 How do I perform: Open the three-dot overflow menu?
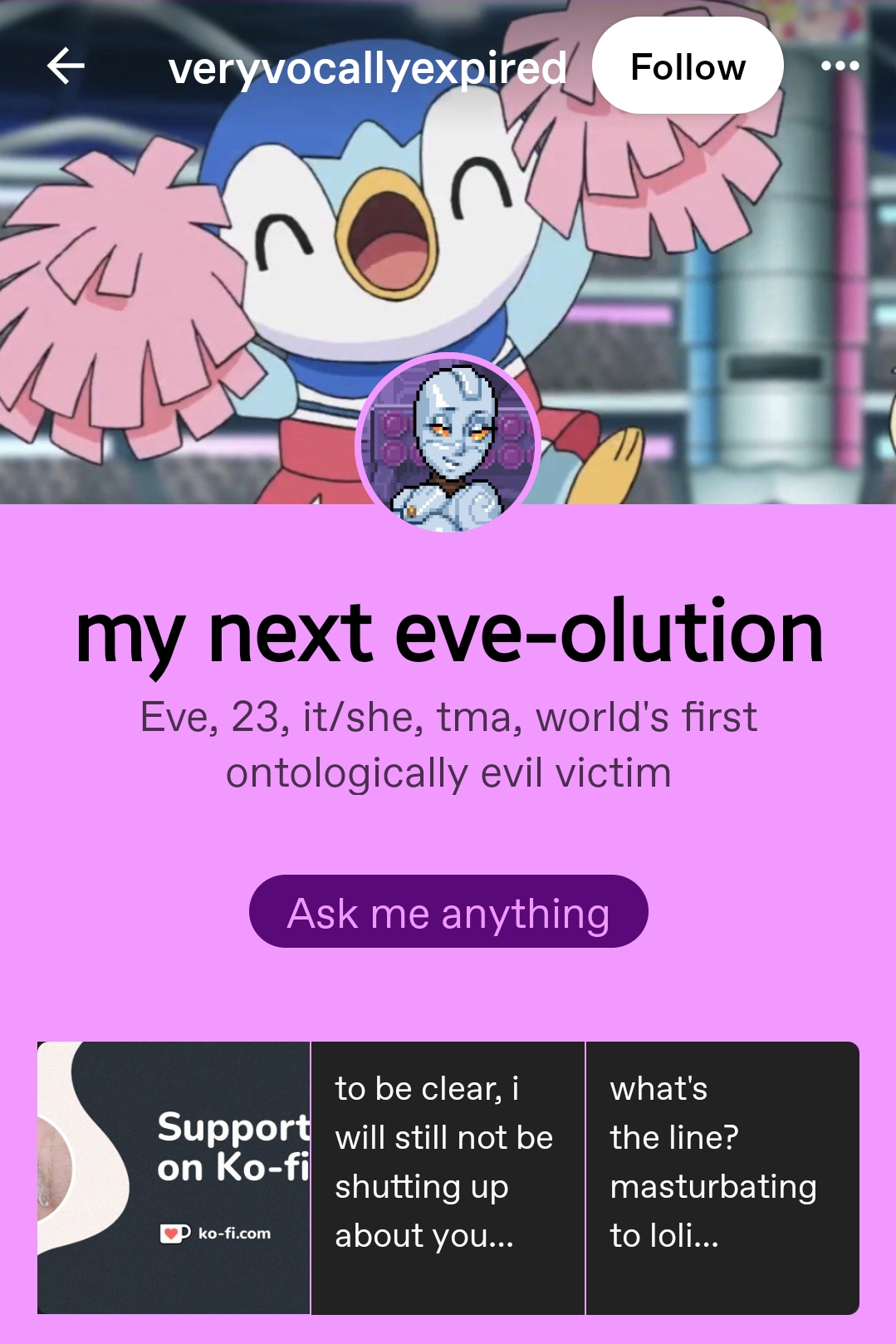click(840, 66)
